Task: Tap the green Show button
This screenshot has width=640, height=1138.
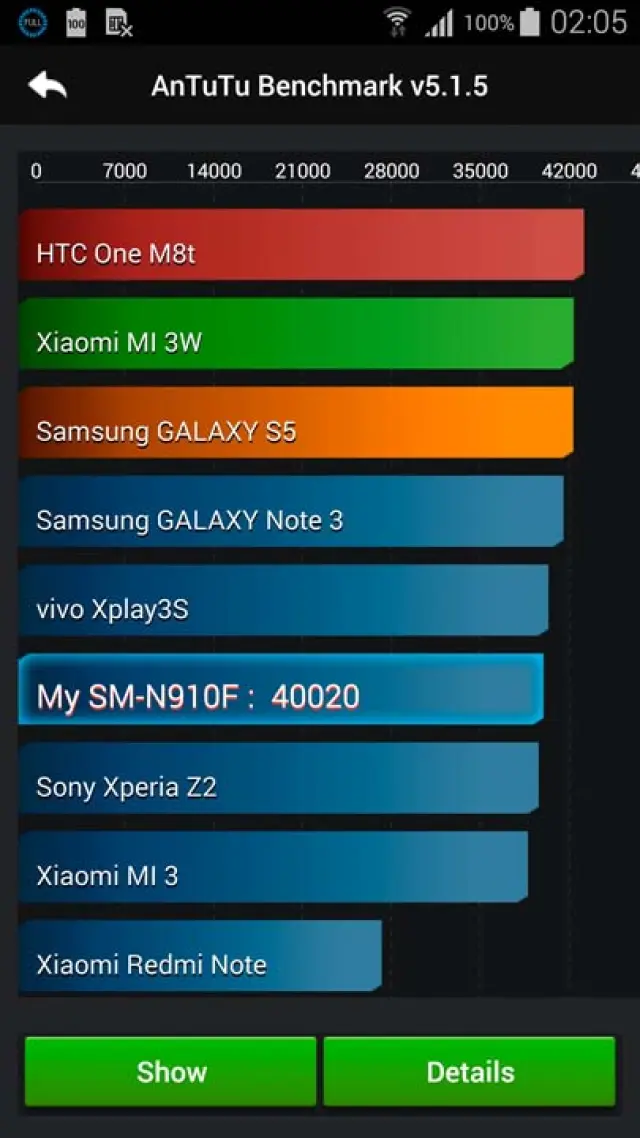Action: (x=170, y=1072)
